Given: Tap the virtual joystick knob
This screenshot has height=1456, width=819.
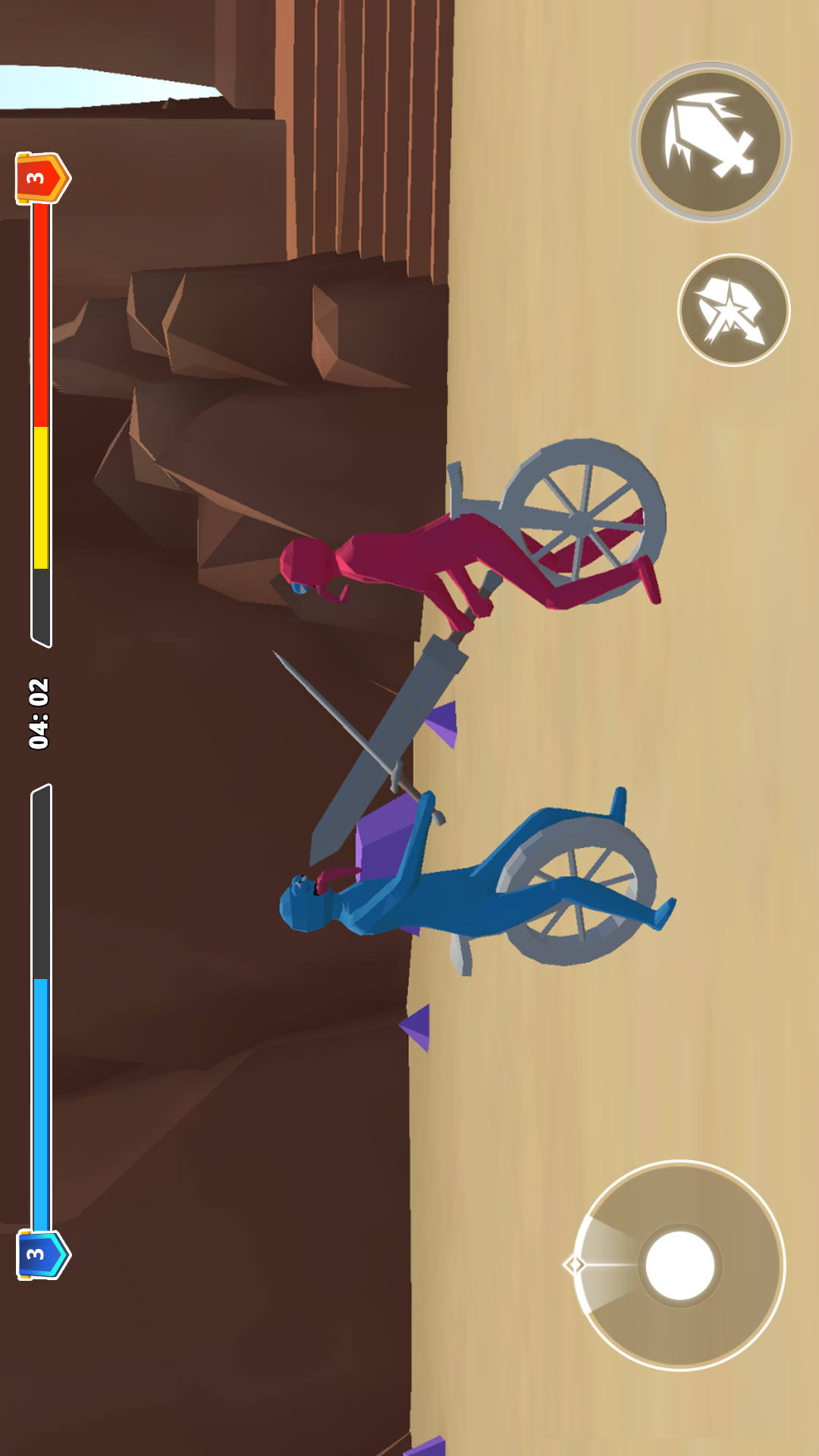Looking at the screenshot, I should point(679,1266).
